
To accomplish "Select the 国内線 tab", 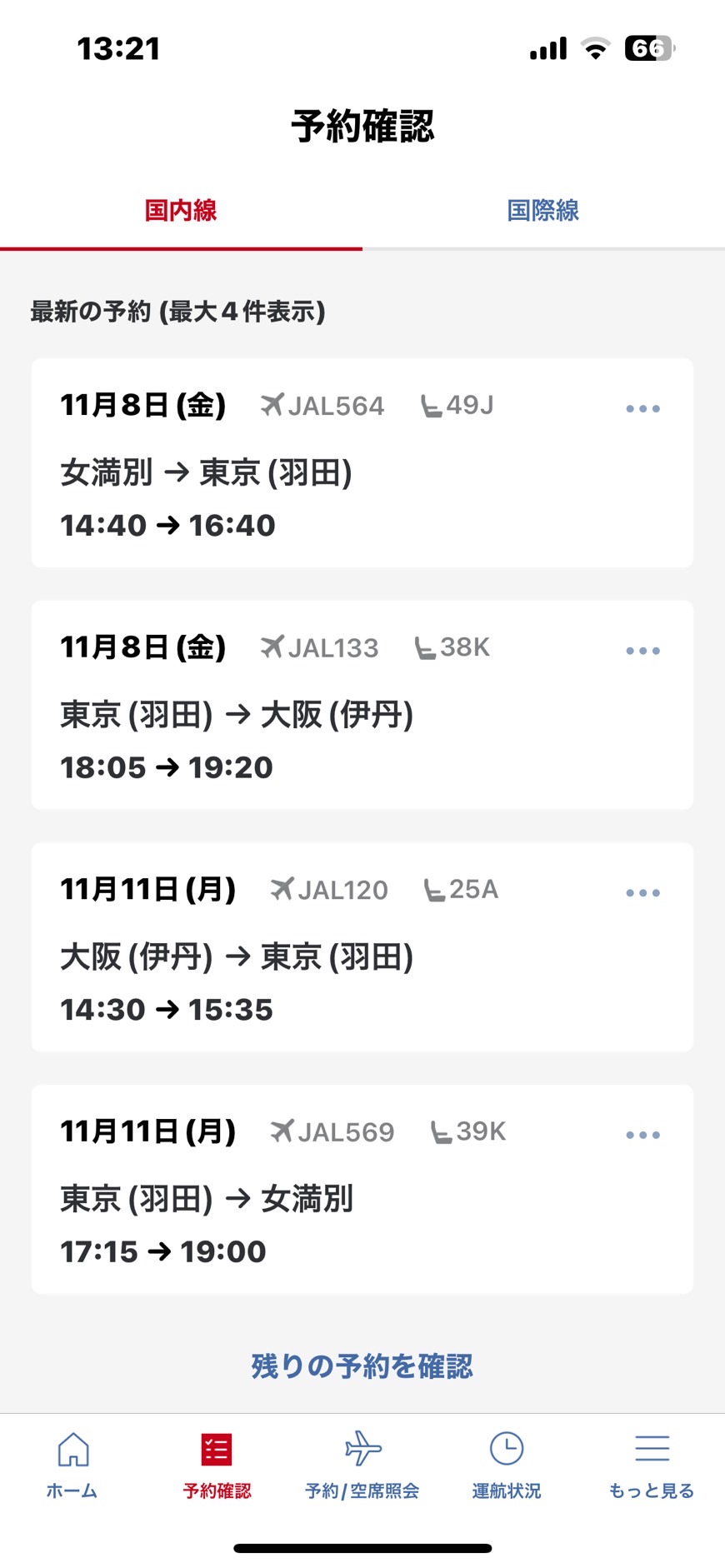I will click(181, 210).
